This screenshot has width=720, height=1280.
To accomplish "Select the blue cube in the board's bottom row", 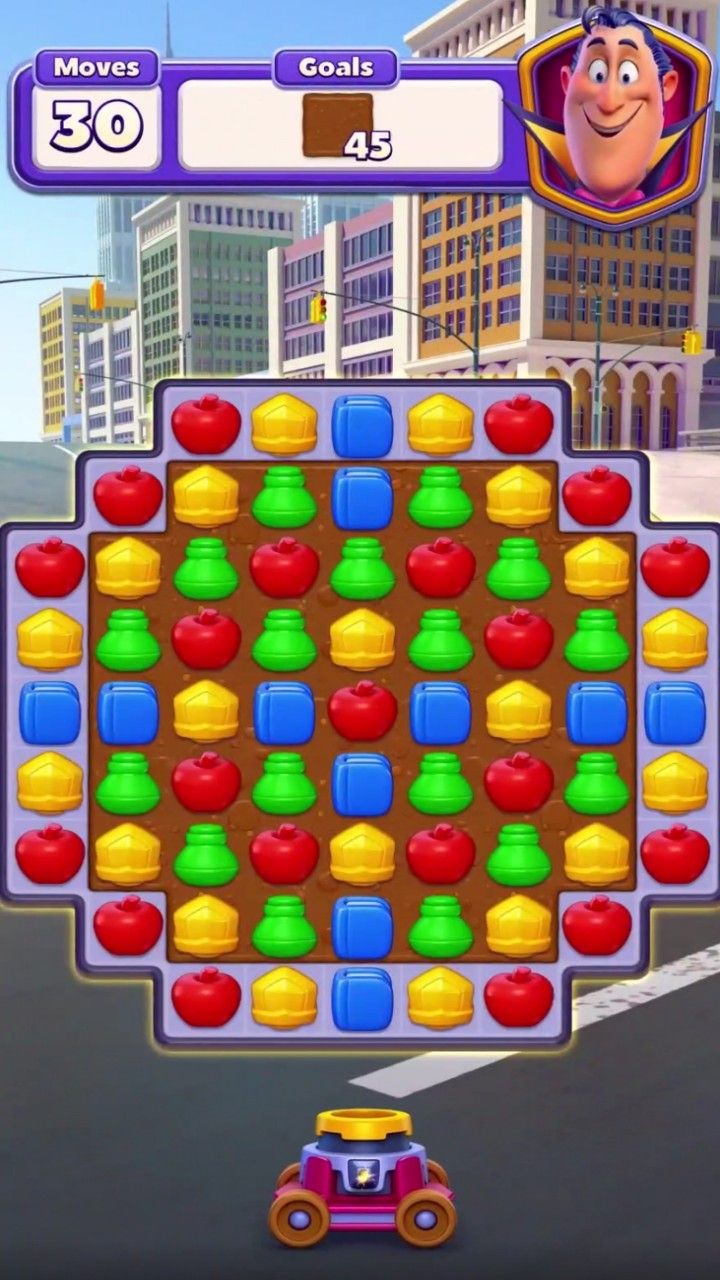I will [x=362, y=997].
